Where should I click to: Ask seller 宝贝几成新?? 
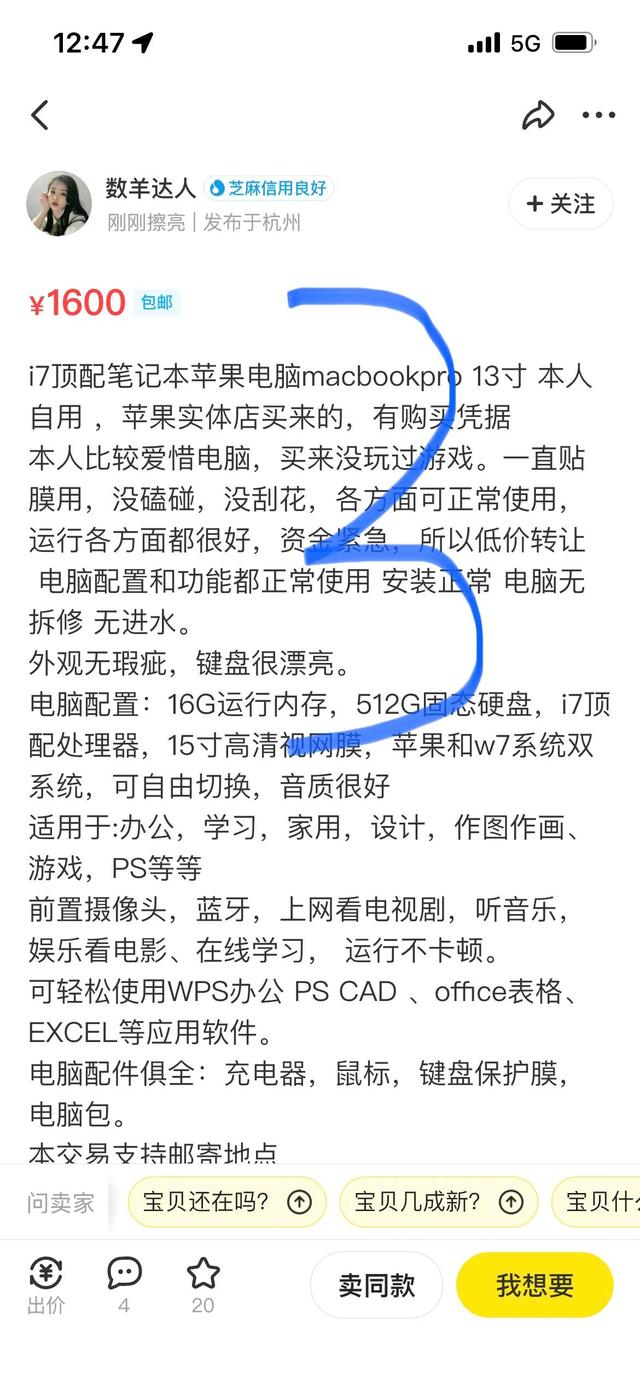point(438,1201)
